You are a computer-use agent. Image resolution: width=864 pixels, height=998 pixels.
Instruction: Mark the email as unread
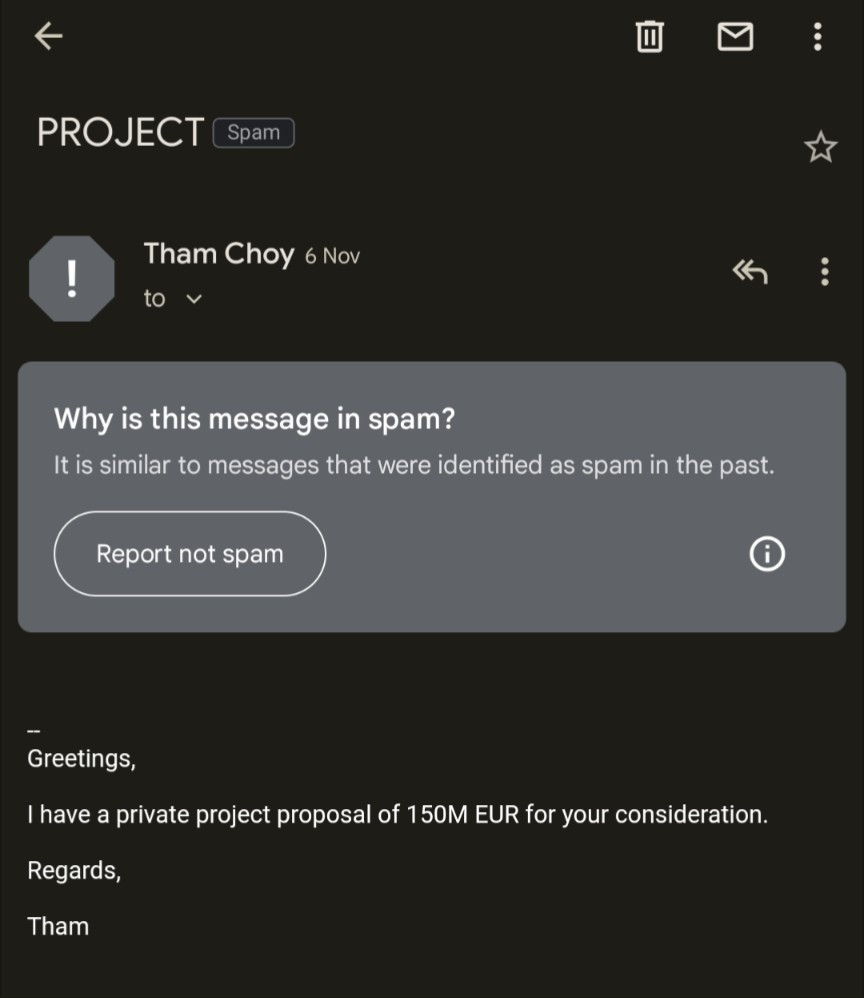(x=735, y=36)
